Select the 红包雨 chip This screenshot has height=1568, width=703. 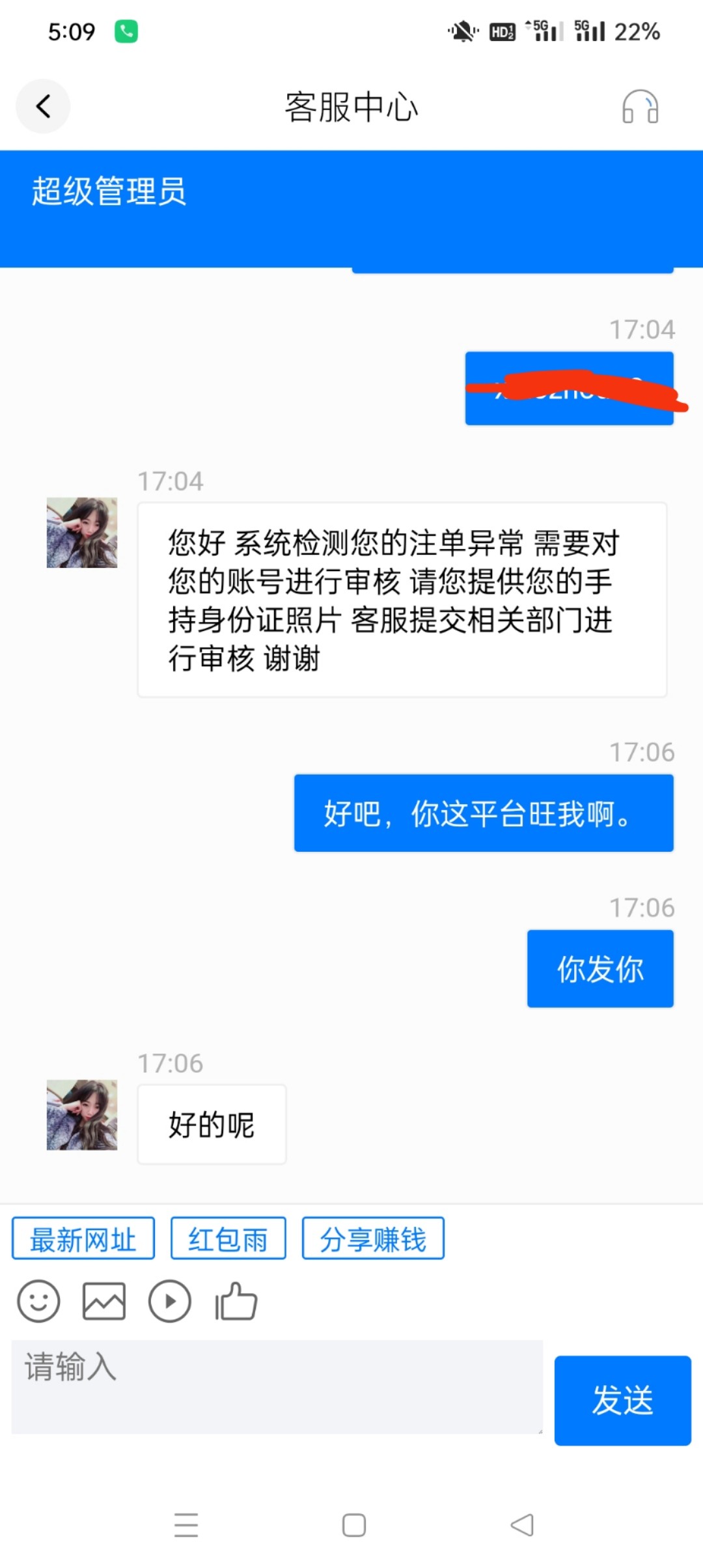coord(228,1239)
